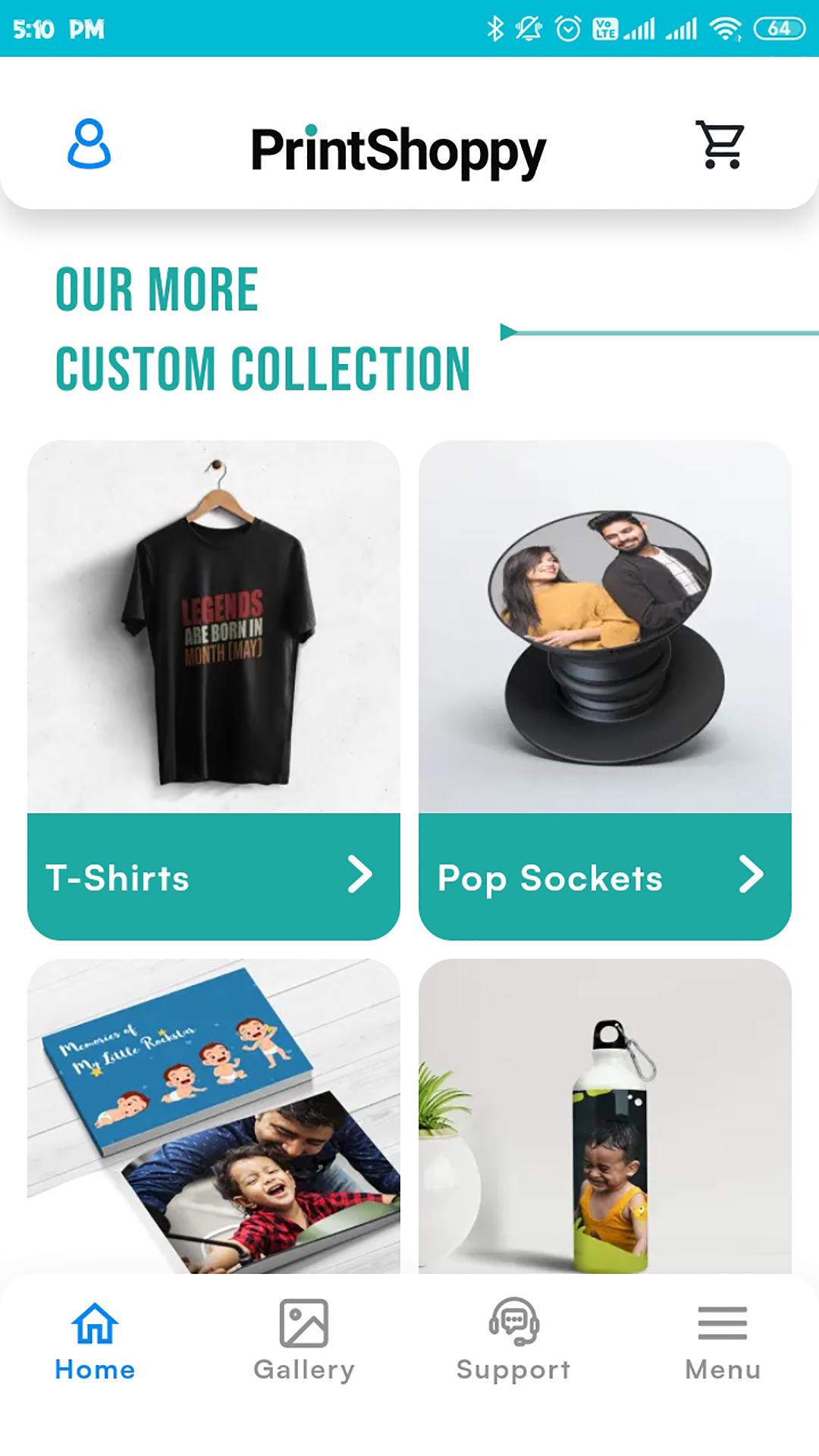The width and height of the screenshot is (819, 1456).
Task: Open the Support tab
Action: click(x=513, y=1341)
